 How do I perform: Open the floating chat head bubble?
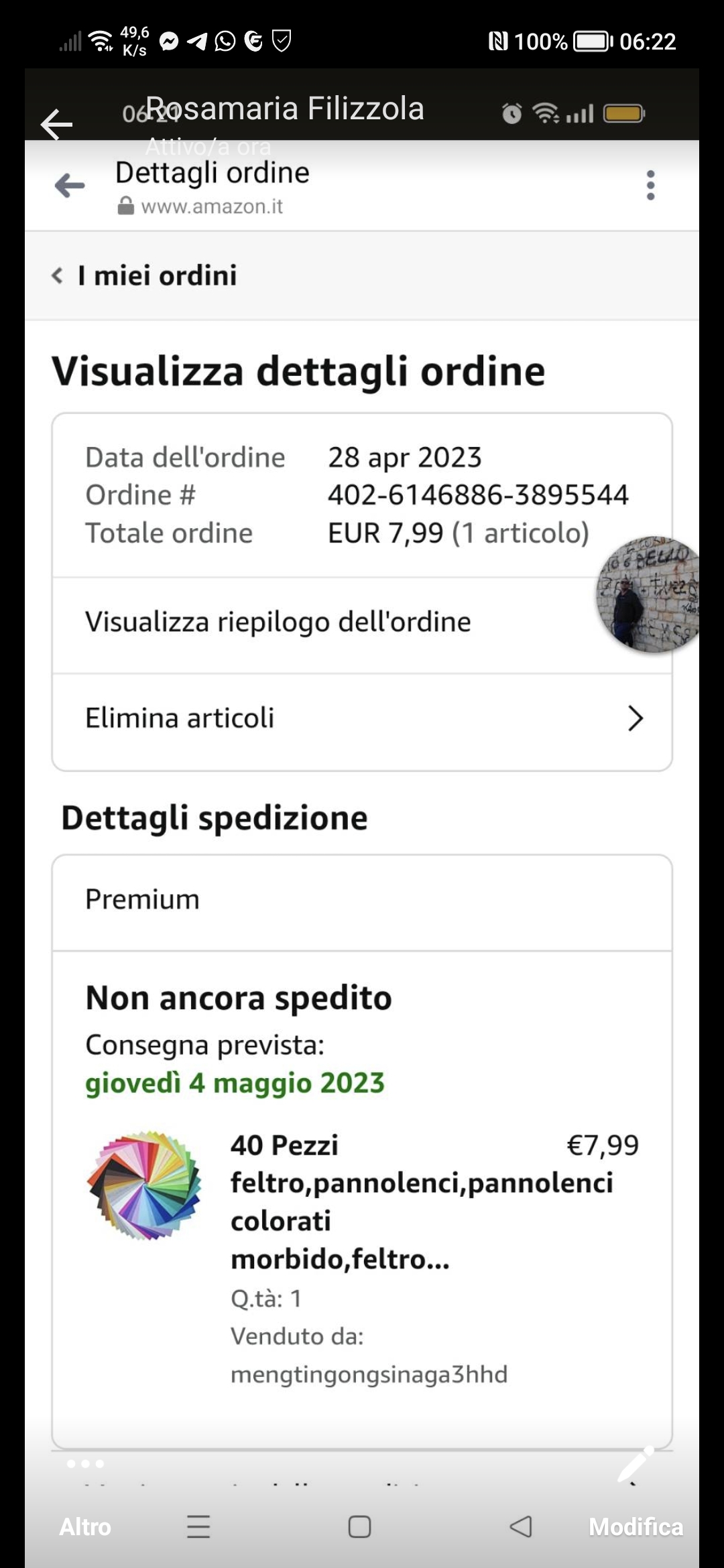point(647,594)
